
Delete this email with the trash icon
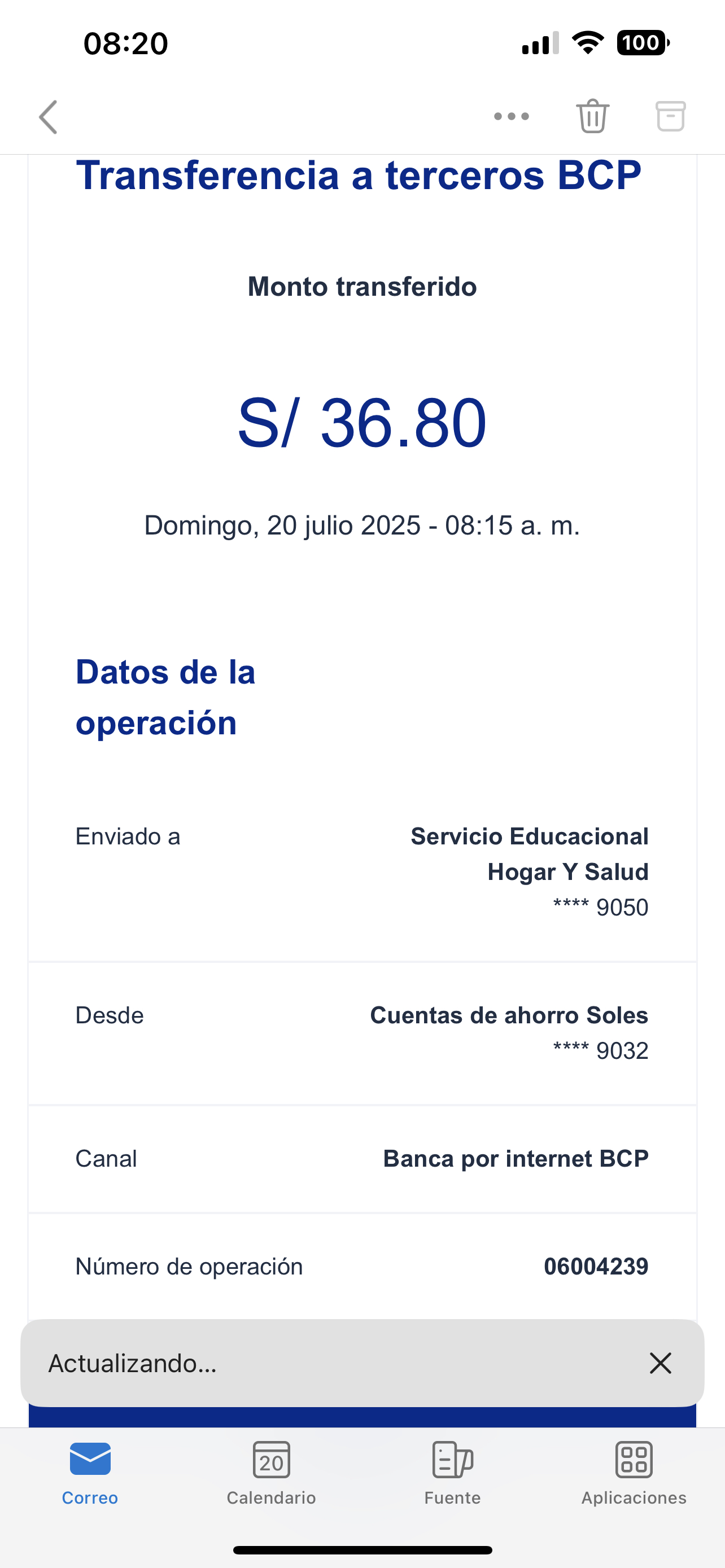[x=592, y=116]
